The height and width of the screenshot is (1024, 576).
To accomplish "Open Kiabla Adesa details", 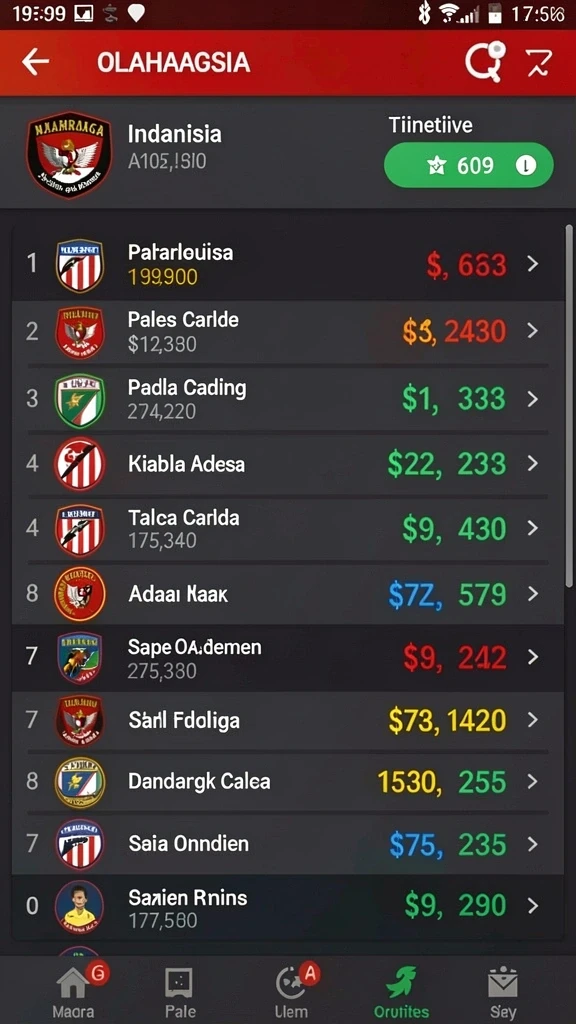I will 288,464.
